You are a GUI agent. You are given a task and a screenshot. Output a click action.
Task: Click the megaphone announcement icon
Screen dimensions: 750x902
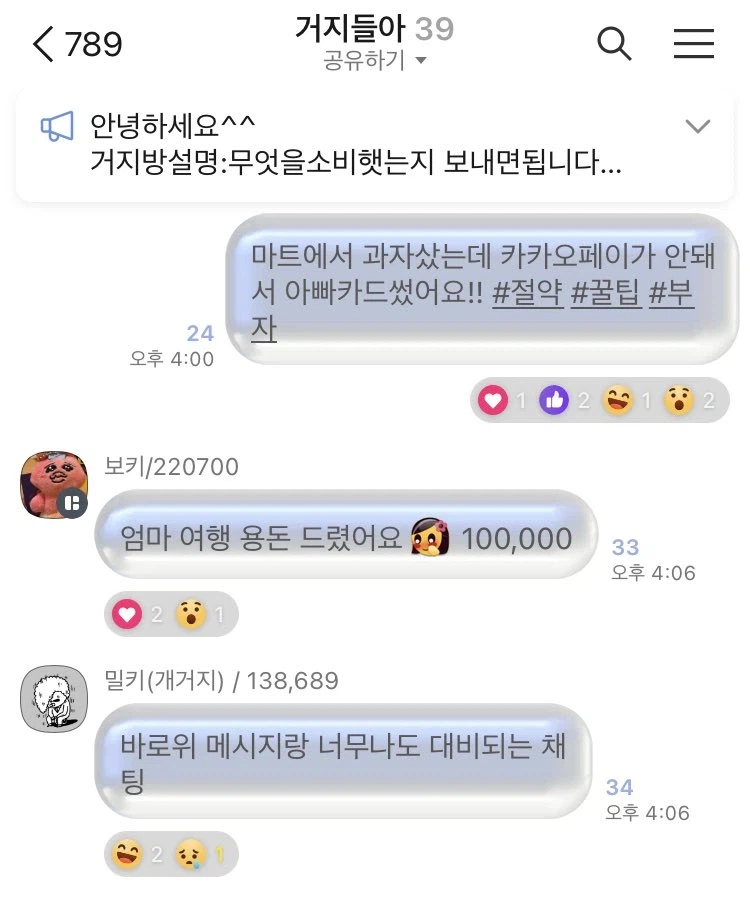click(57, 126)
